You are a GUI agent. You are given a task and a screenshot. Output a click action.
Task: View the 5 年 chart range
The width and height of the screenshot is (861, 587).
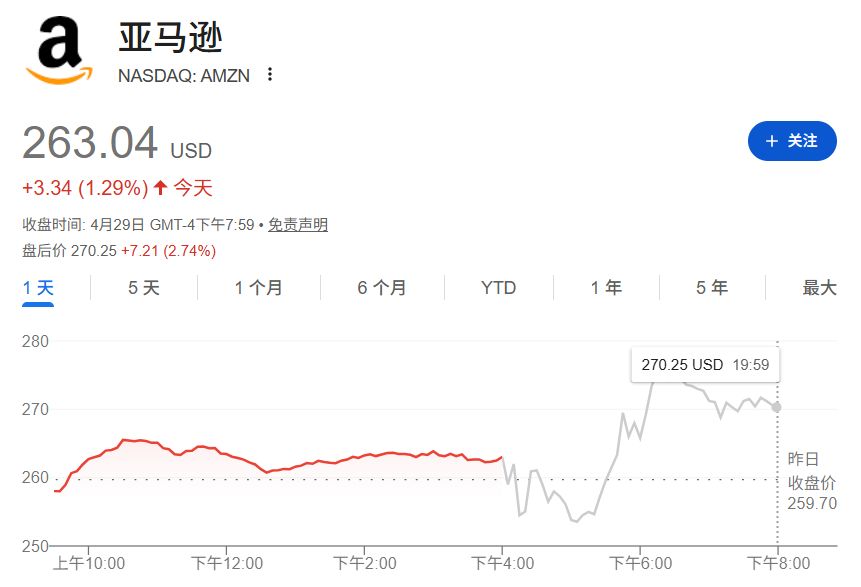coord(712,288)
